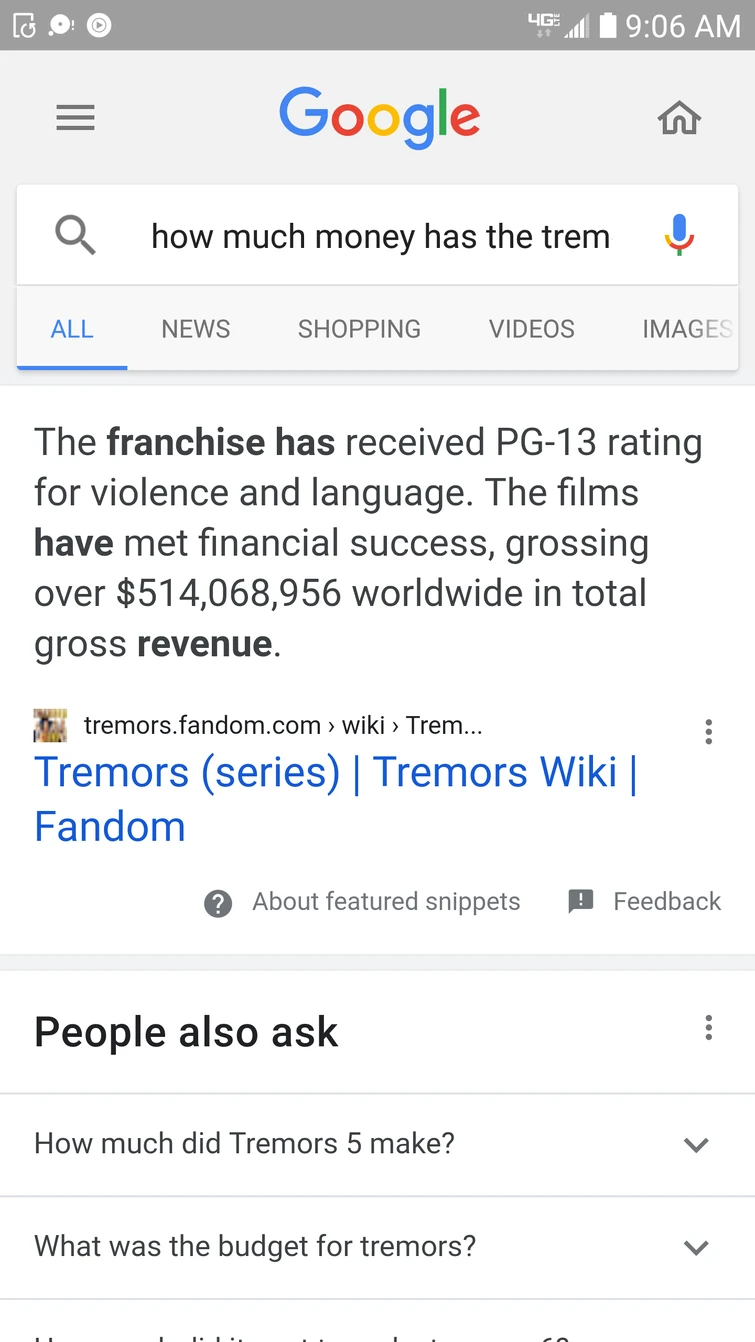Open the Tremors (series) Fandom wiki link
Viewport: 755px width, 1342px height.
[x=335, y=798]
